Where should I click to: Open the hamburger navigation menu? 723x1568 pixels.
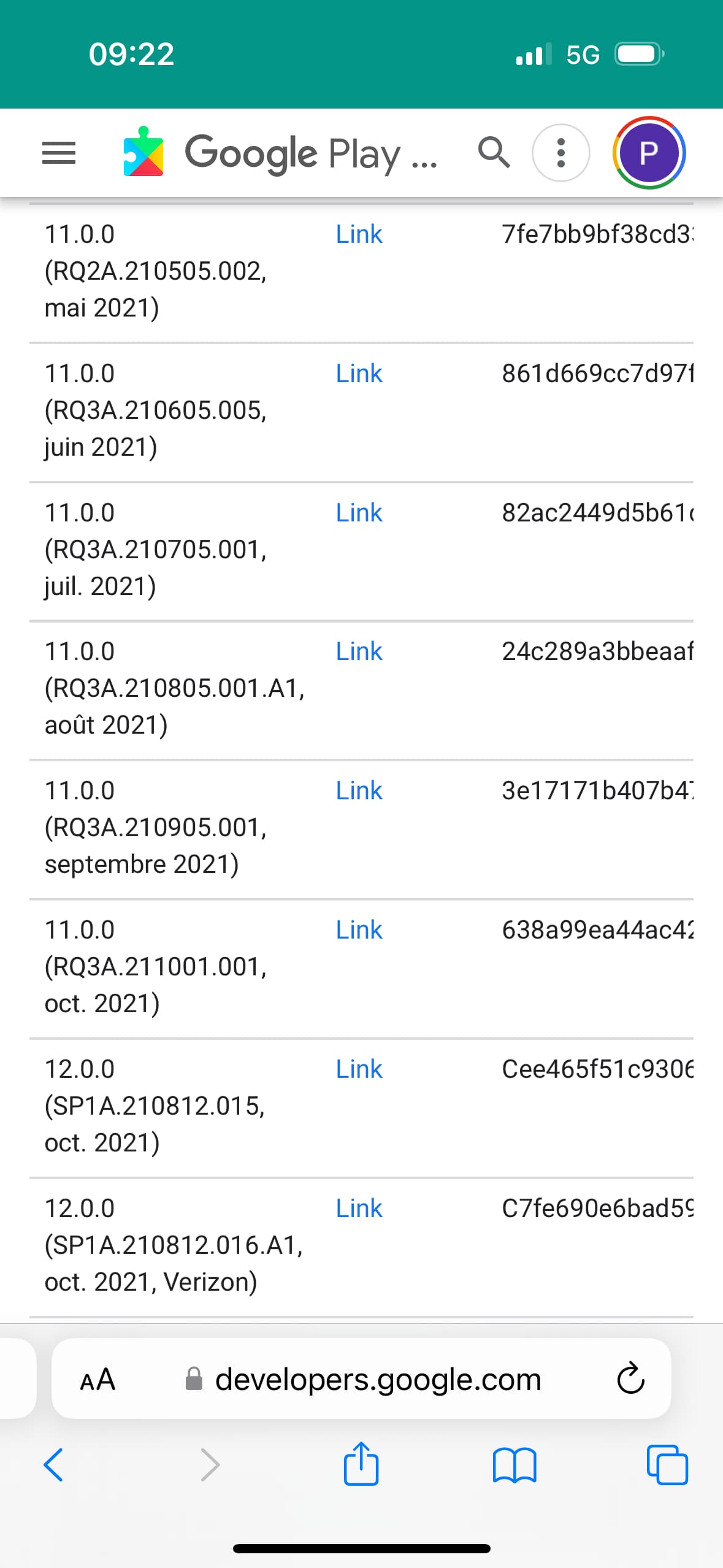tap(59, 153)
